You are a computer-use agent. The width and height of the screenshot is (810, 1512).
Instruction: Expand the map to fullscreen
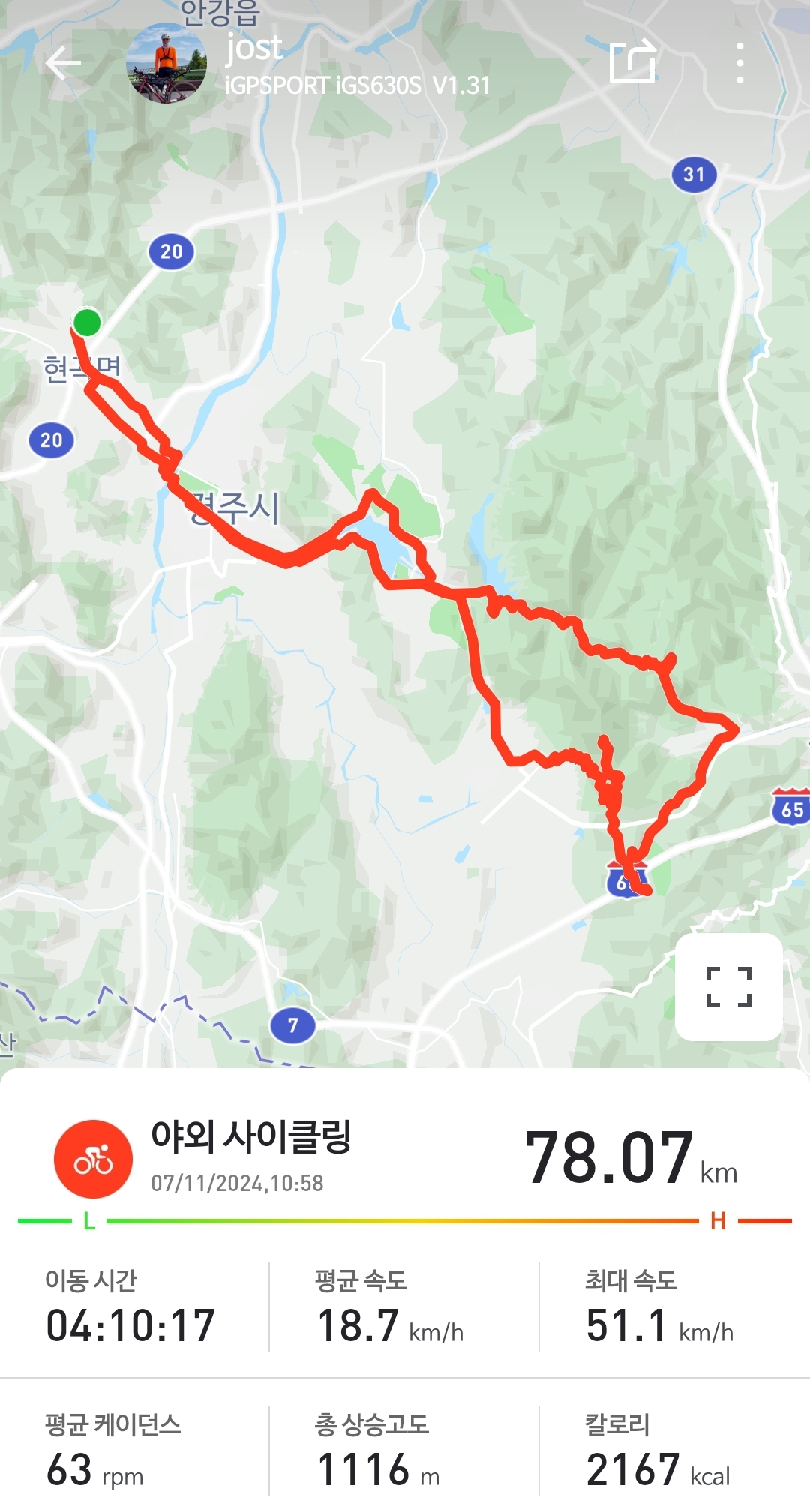click(728, 985)
